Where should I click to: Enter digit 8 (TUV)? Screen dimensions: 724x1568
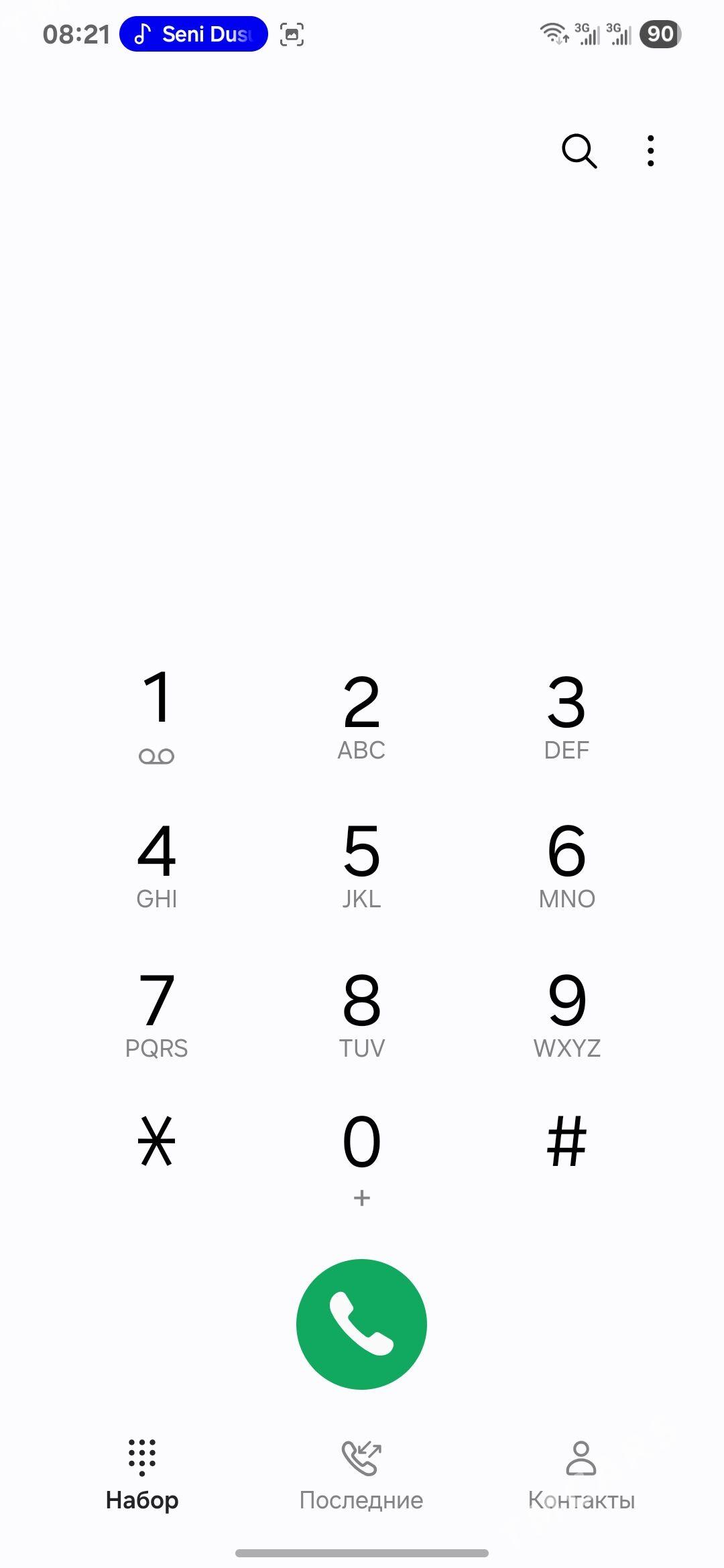pyautogui.click(x=362, y=1013)
